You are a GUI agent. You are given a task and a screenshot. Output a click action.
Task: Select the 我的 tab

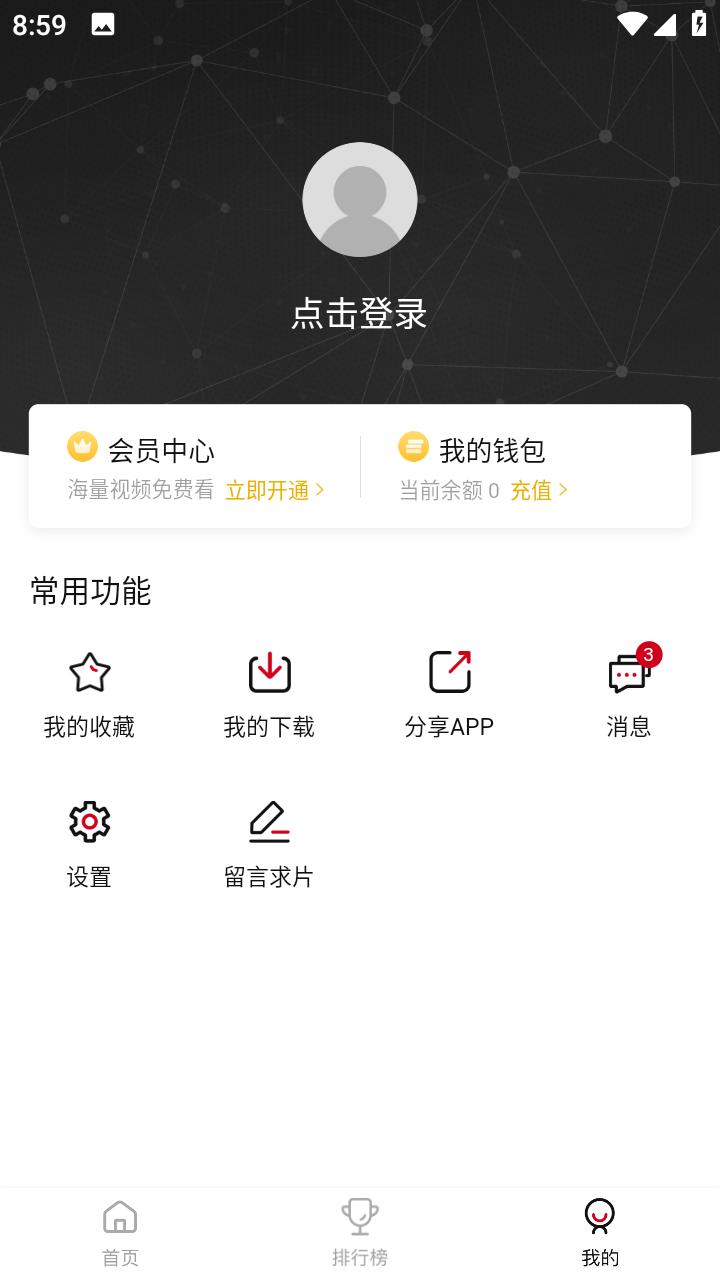pos(599,1230)
